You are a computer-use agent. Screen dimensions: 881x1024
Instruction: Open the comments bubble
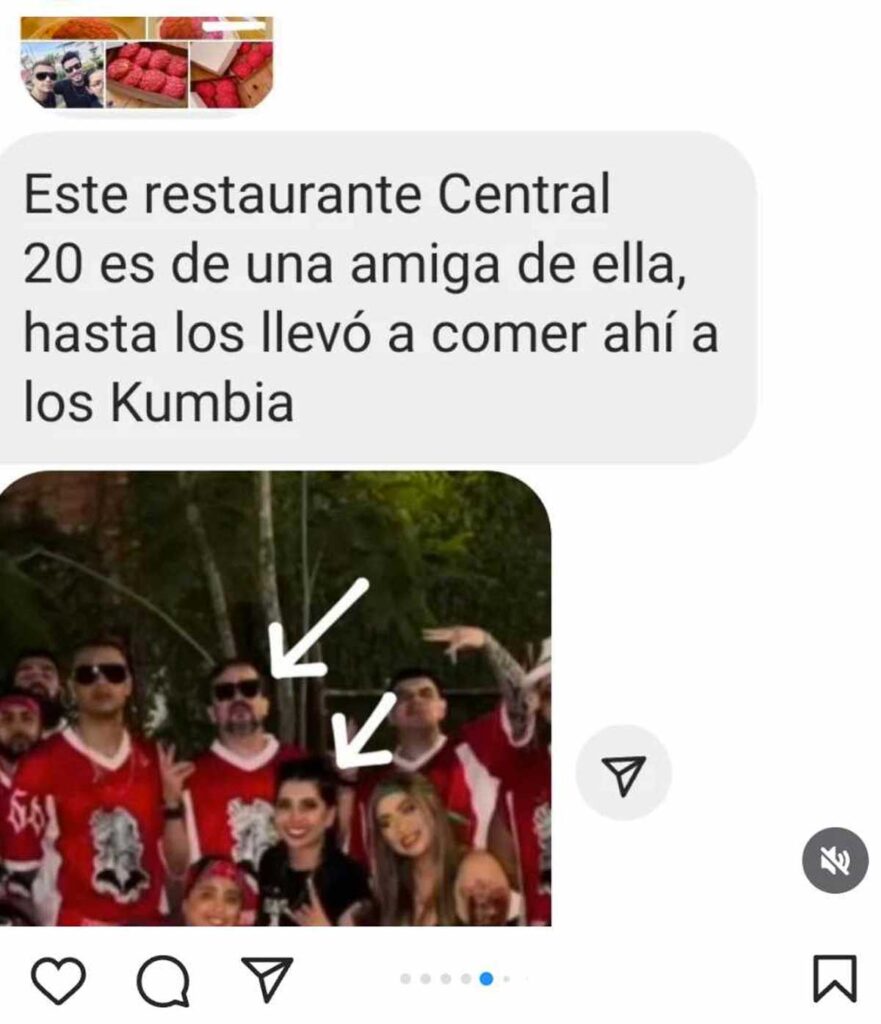(x=163, y=981)
